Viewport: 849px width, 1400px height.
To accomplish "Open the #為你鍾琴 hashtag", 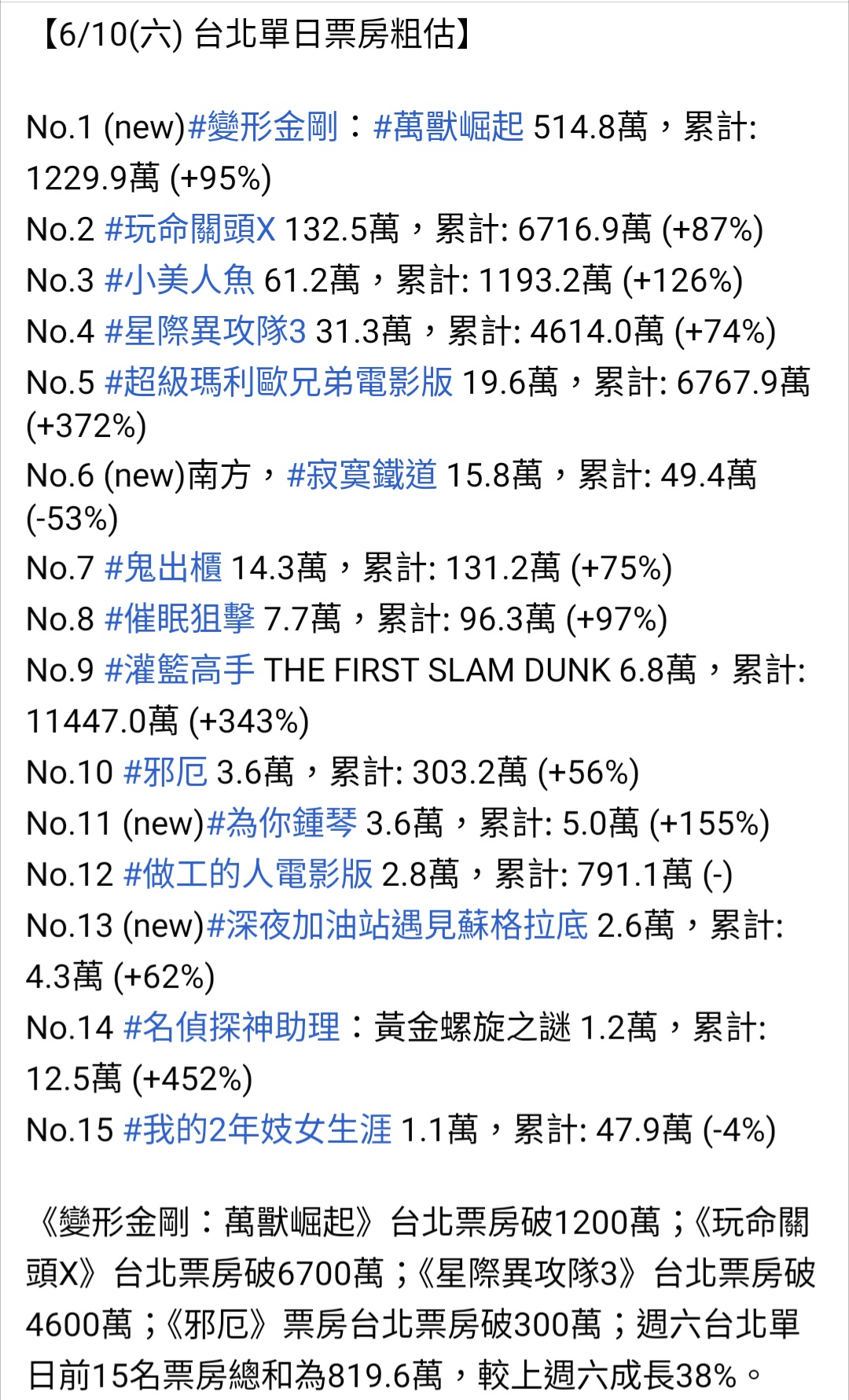I will [281, 824].
